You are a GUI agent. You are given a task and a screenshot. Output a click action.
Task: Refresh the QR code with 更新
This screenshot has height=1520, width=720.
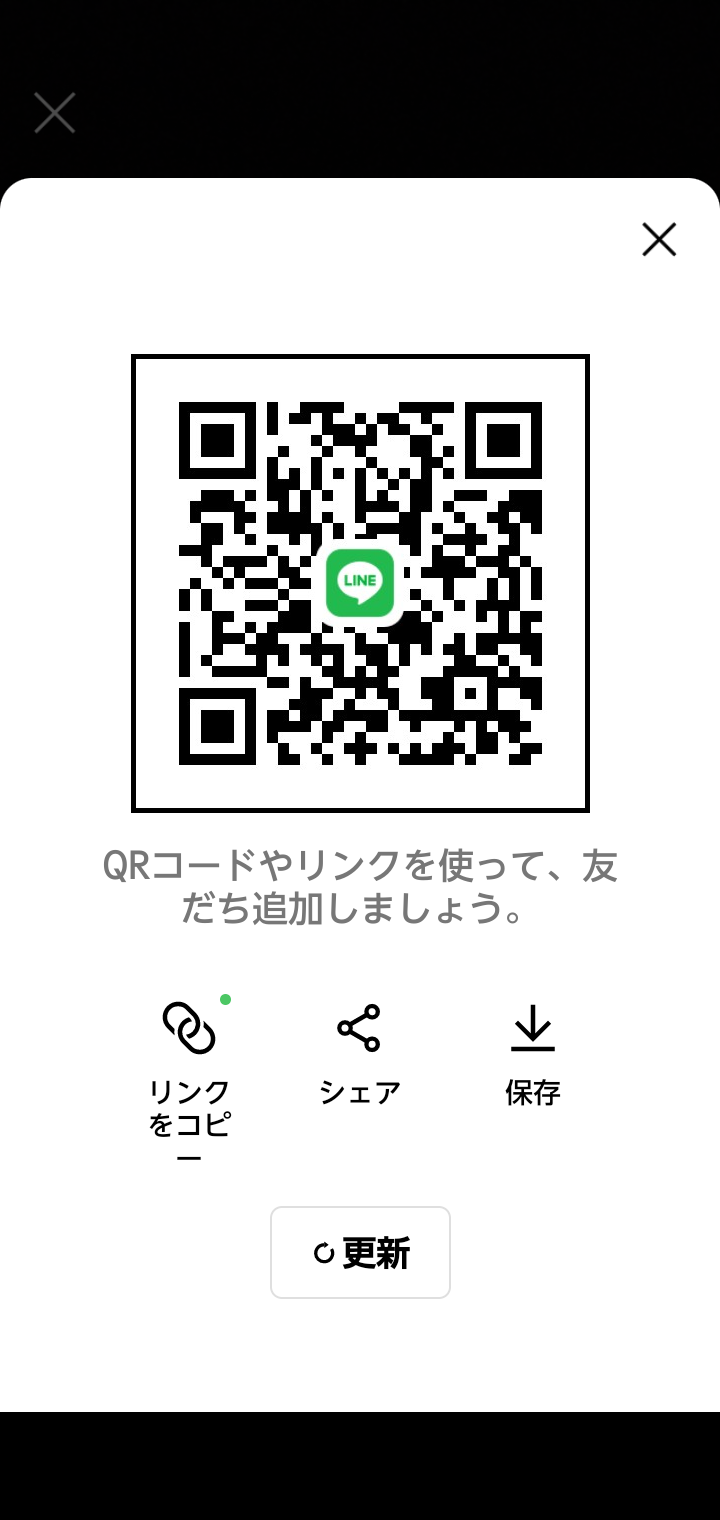[x=360, y=1252]
